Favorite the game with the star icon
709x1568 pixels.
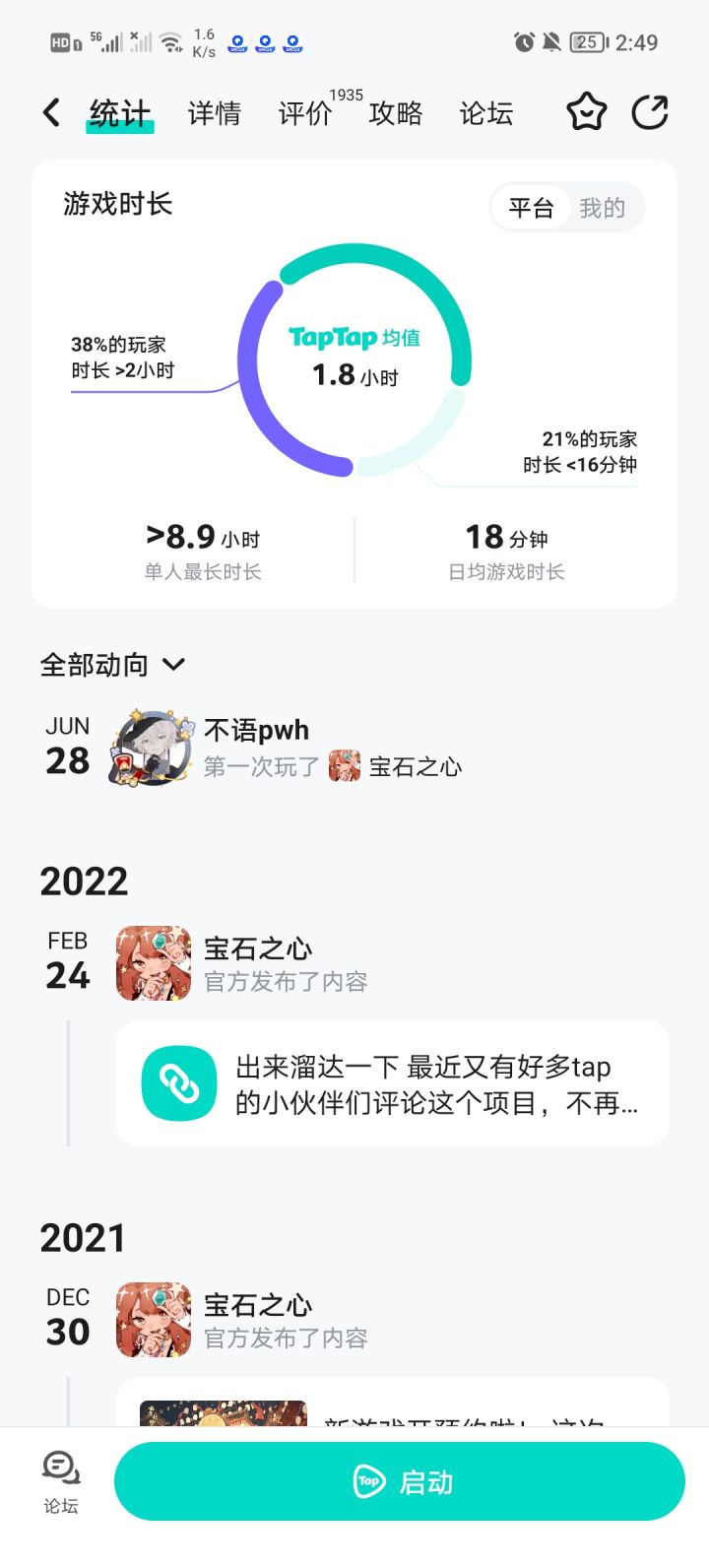pos(586,113)
